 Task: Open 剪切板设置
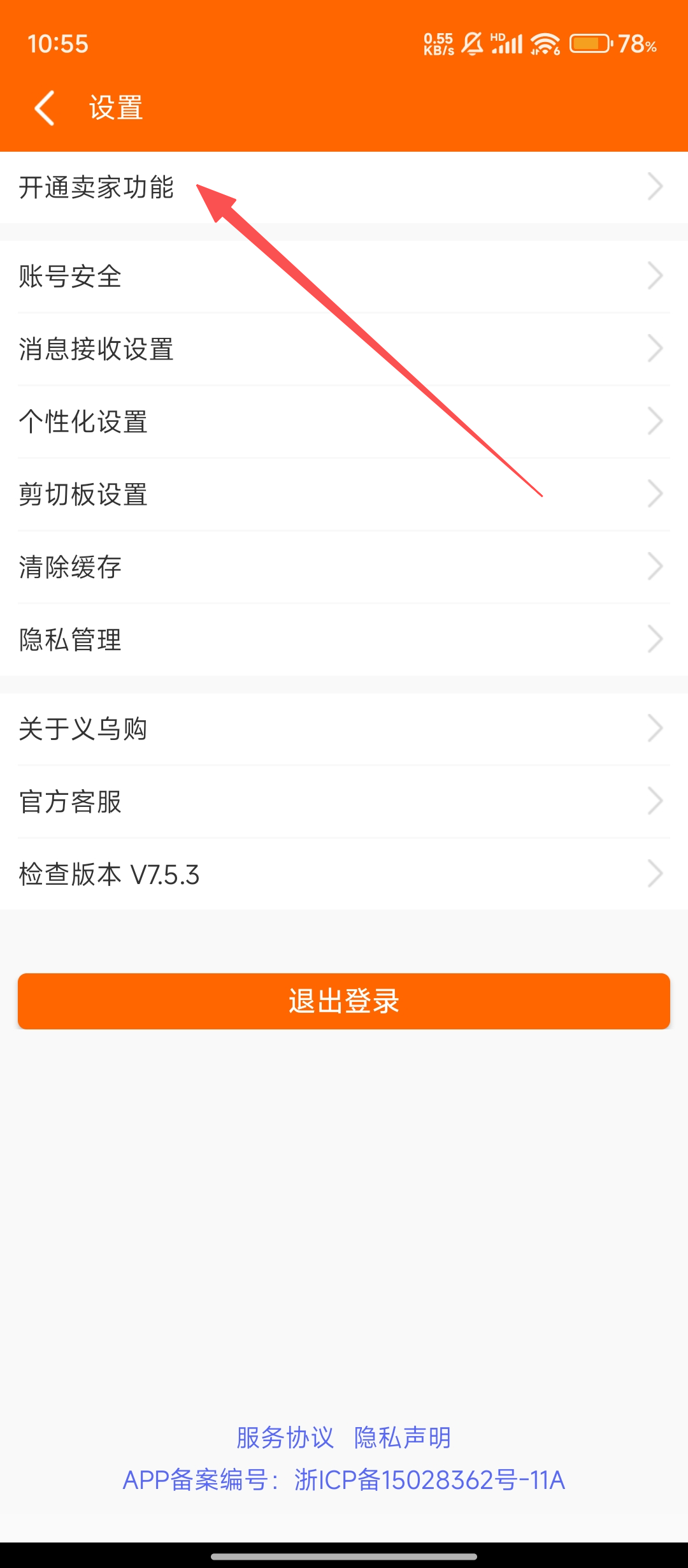tap(344, 495)
